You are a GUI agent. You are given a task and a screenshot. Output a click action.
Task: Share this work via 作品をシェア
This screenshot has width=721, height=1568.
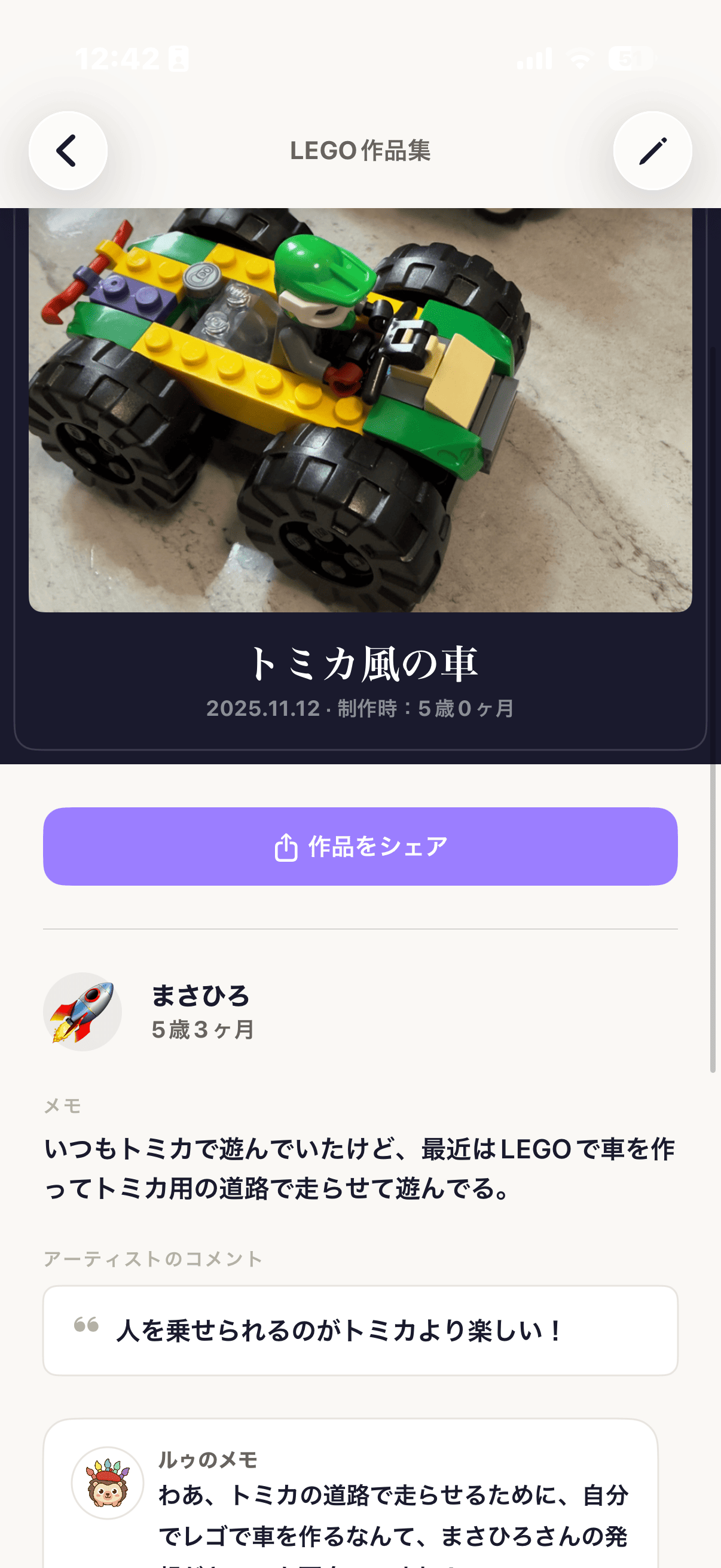(360, 846)
